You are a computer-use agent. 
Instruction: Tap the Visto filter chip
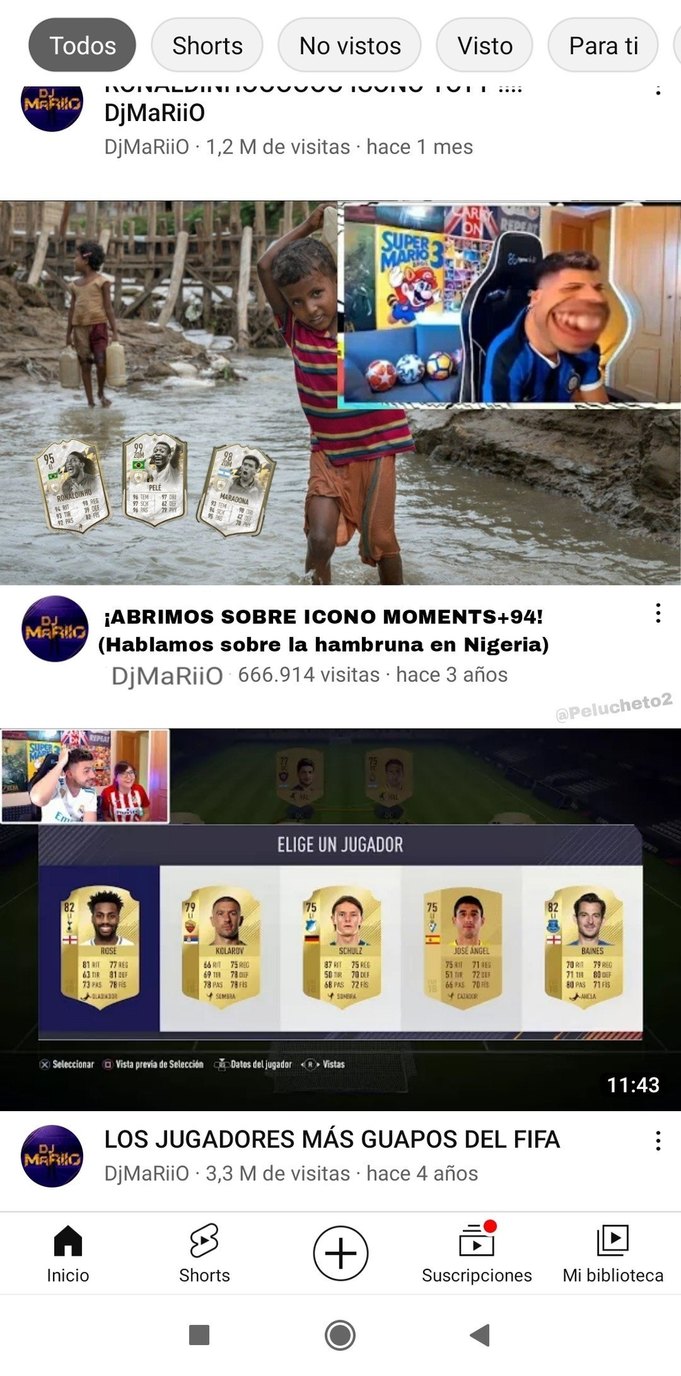click(x=484, y=45)
